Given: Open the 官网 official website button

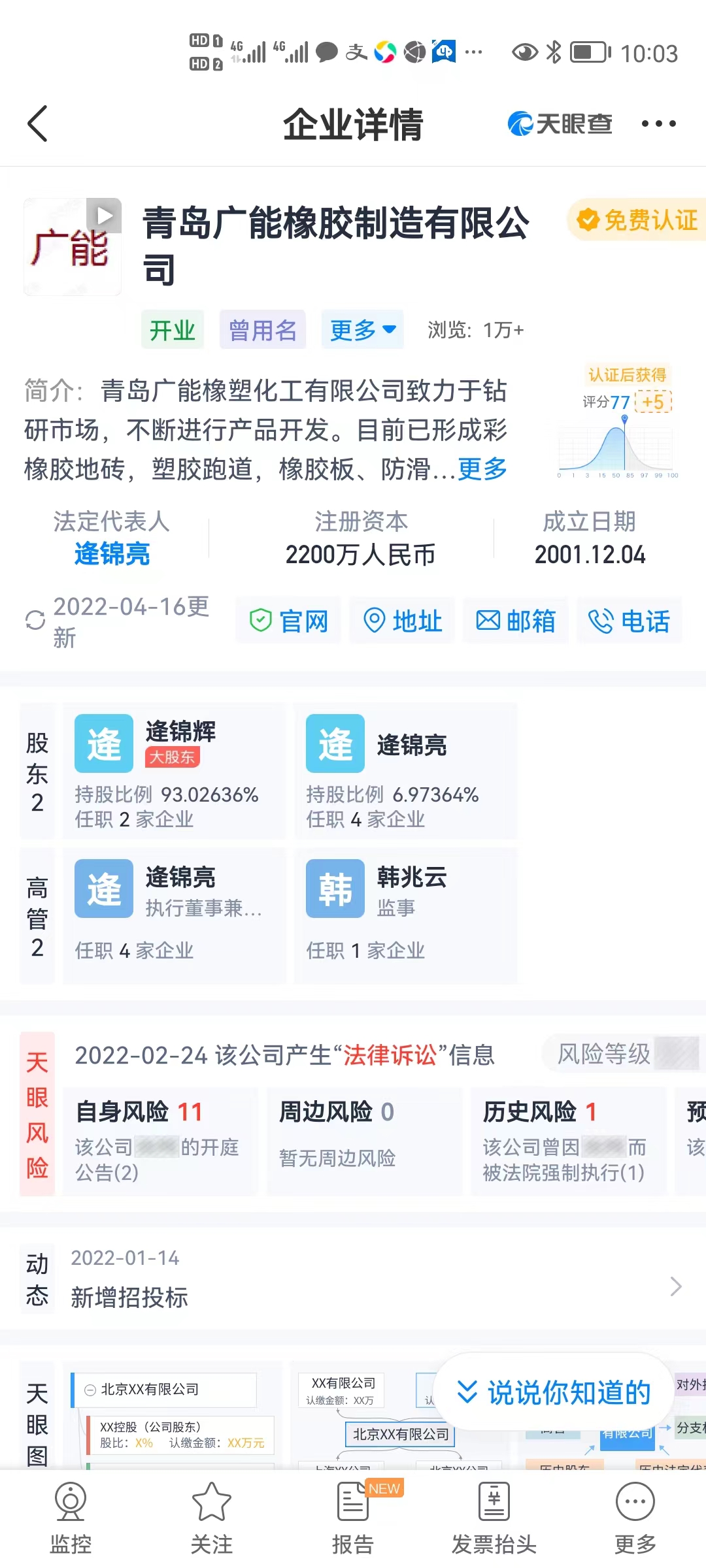Looking at the screenshot, I should click(288, 621).
